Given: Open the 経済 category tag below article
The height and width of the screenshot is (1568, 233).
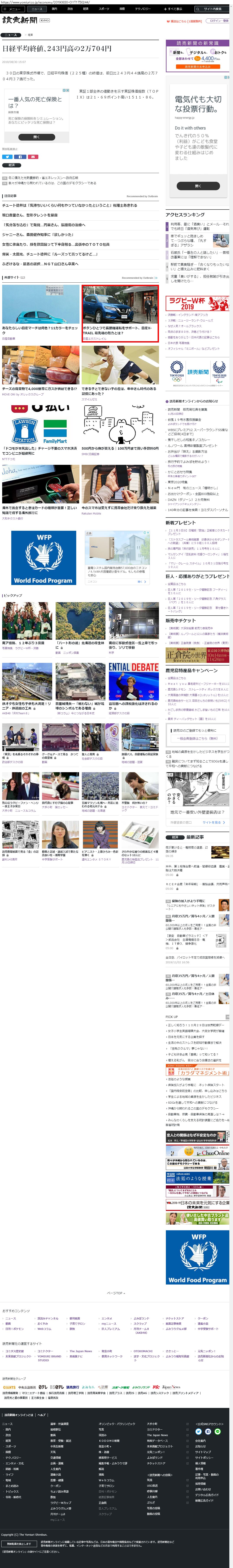Looking at the screenshot, I should (11, 165).
